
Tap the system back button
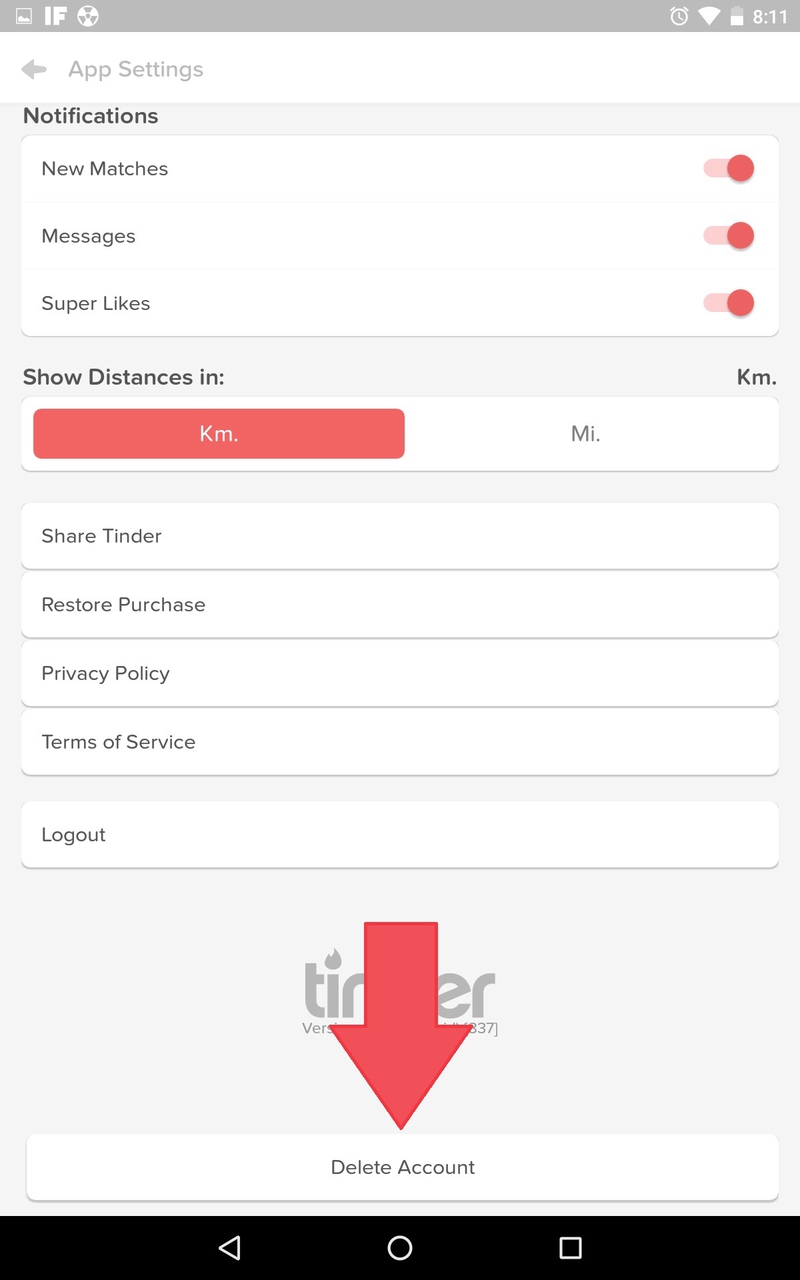230,1247
